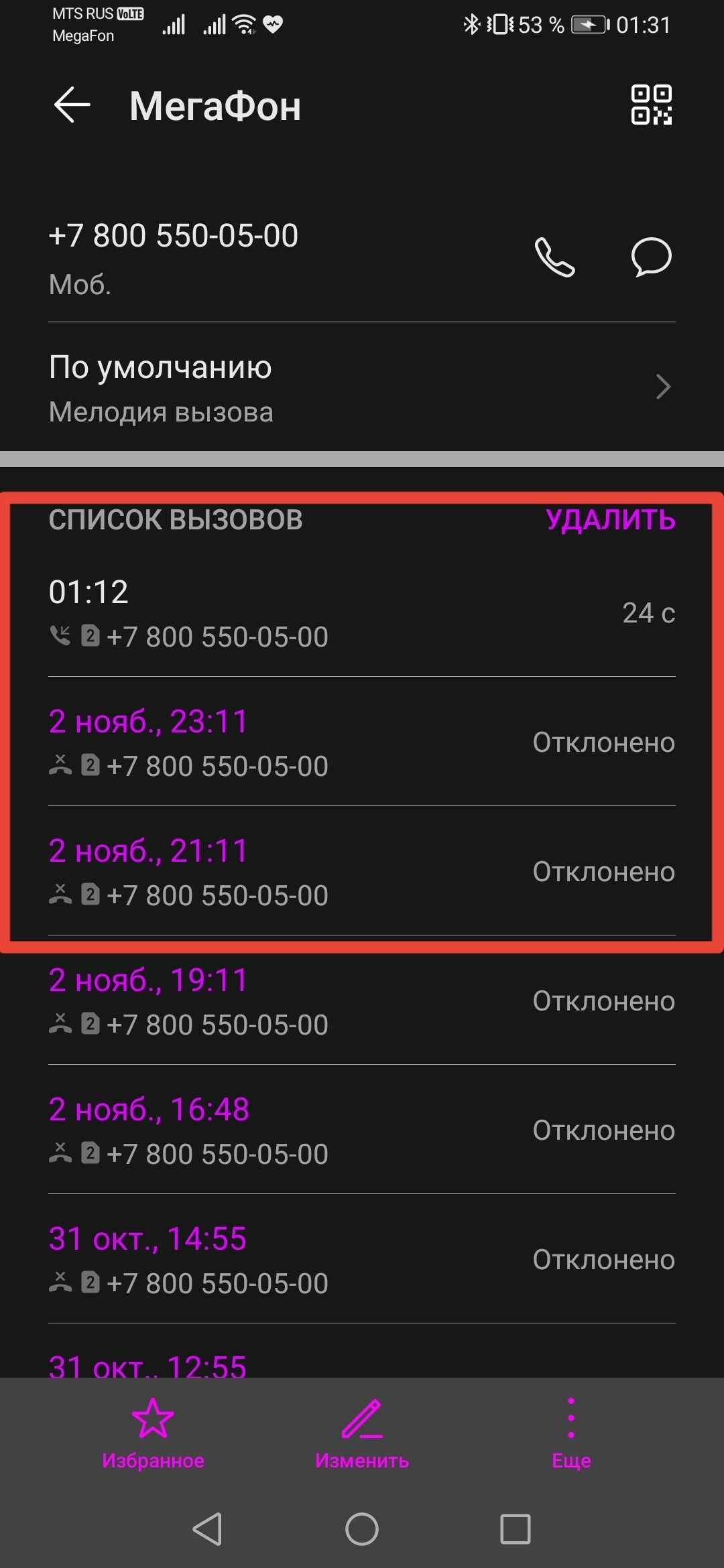Show recent apps
The image size is (724, 1568).
coord(515,1529)
